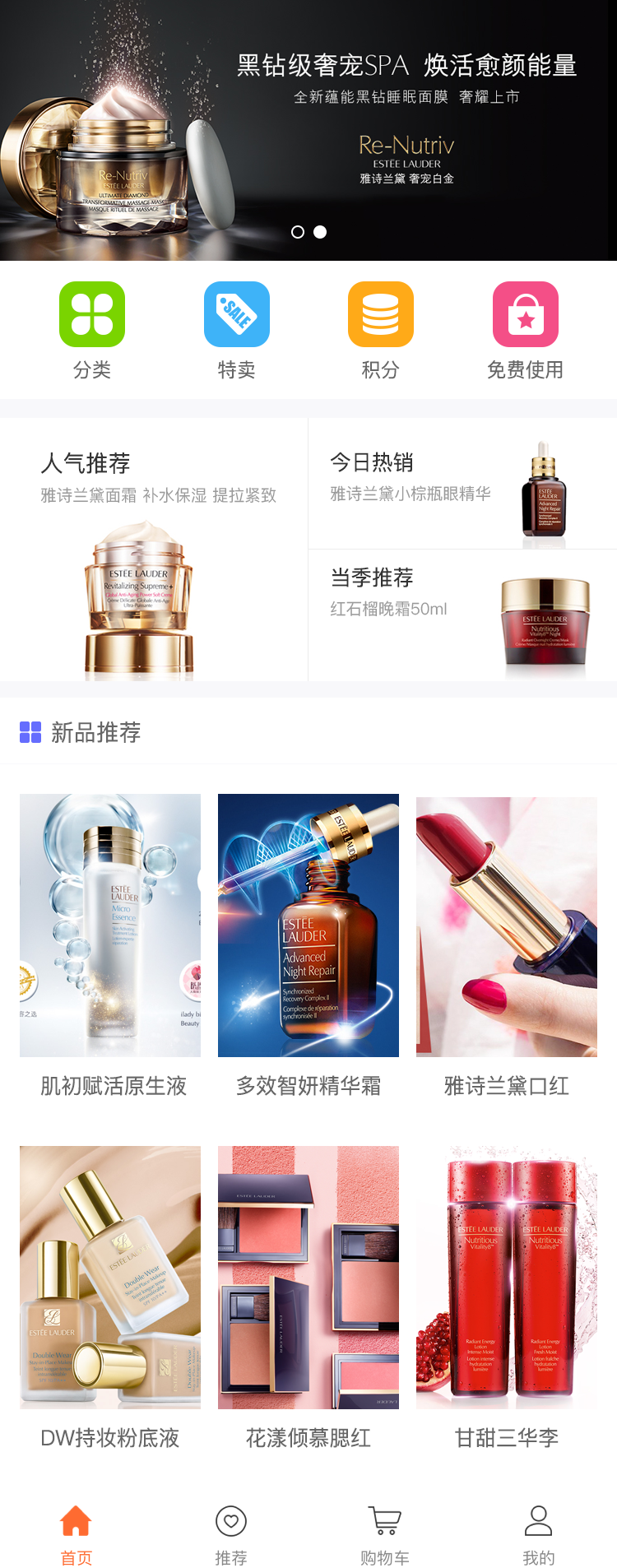Go to the 购物车 shopping cart tab
The width and height of the screenshot is (617, 1568).
pos(385,1534)
